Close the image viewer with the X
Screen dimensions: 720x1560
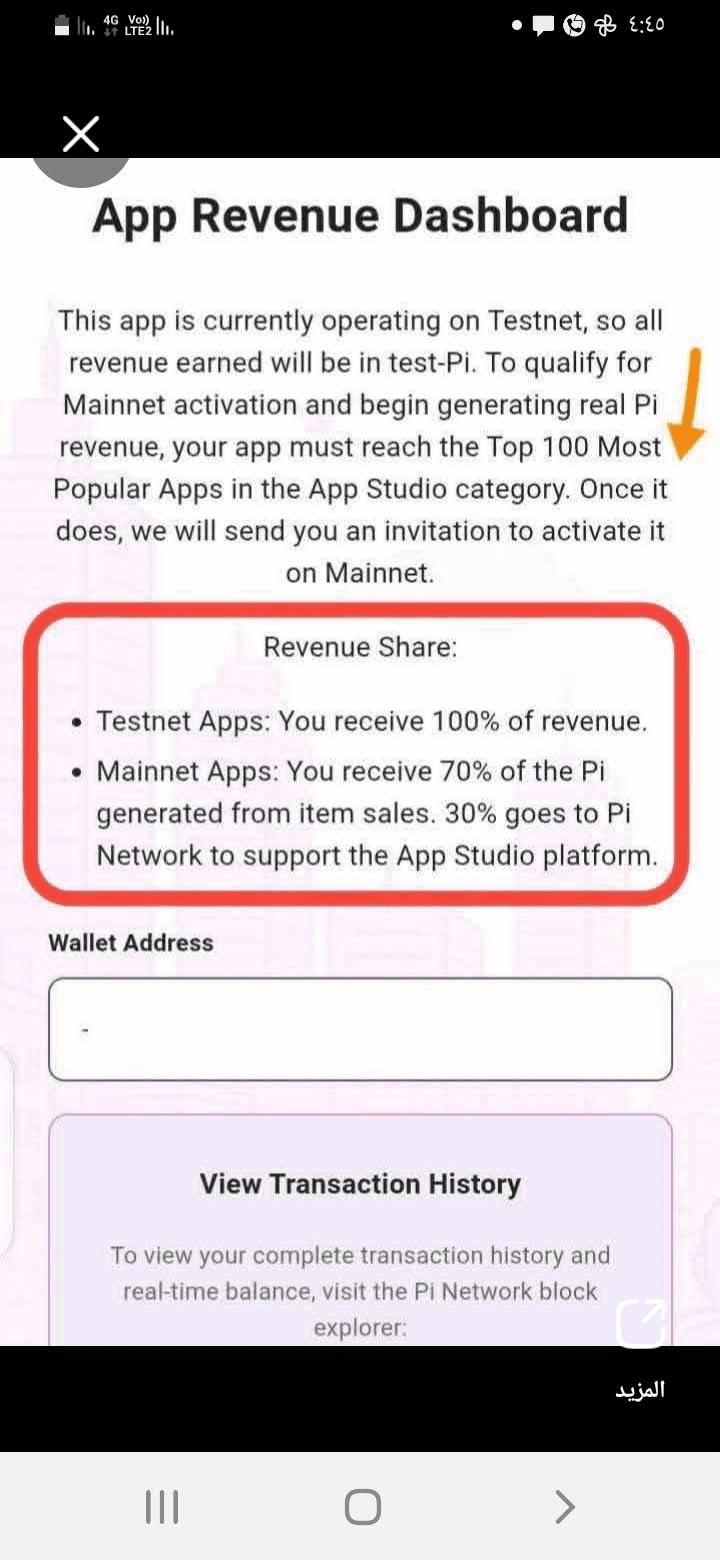coord(81,134)
